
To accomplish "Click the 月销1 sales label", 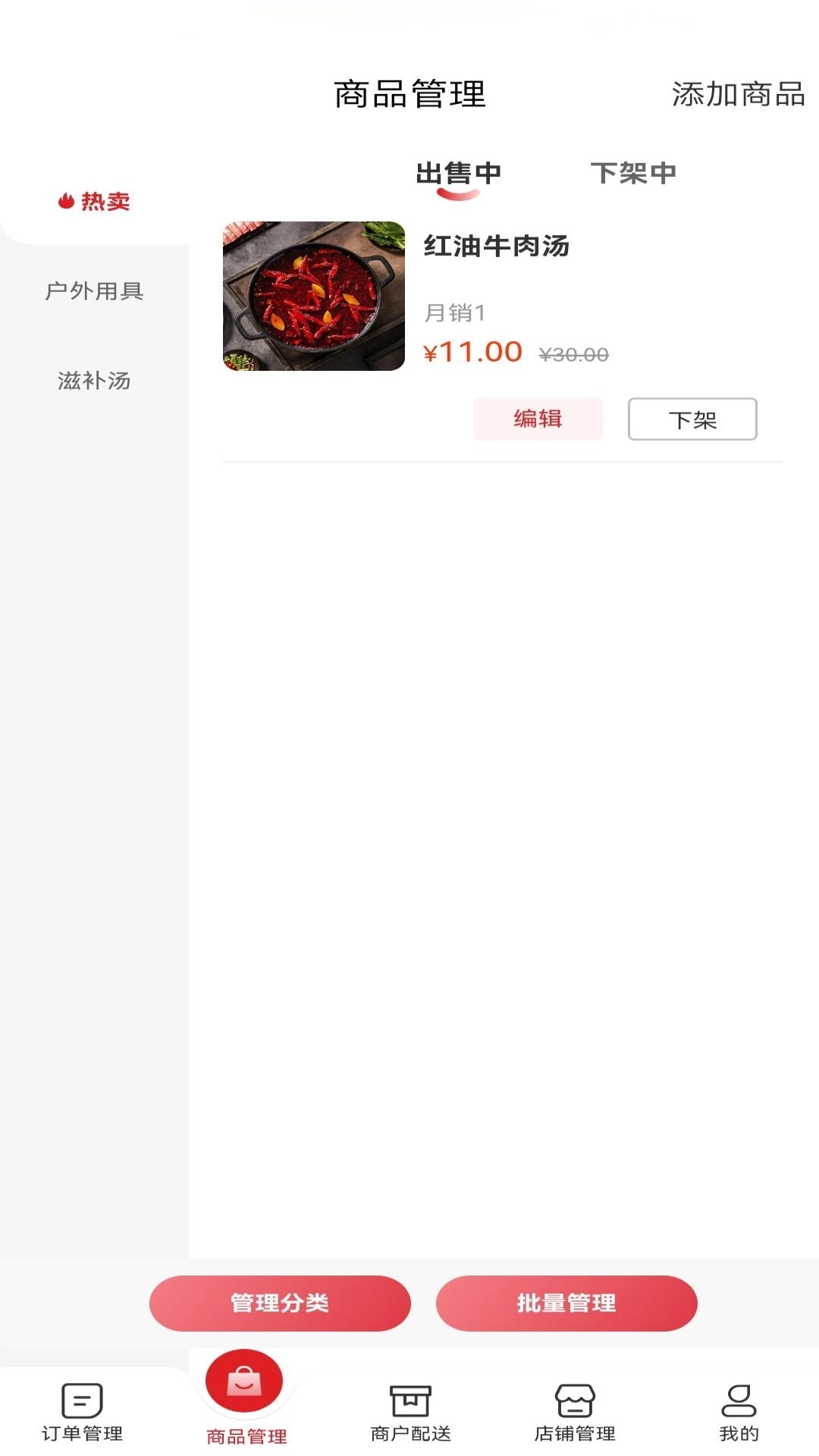I will [x=455, y=311].
